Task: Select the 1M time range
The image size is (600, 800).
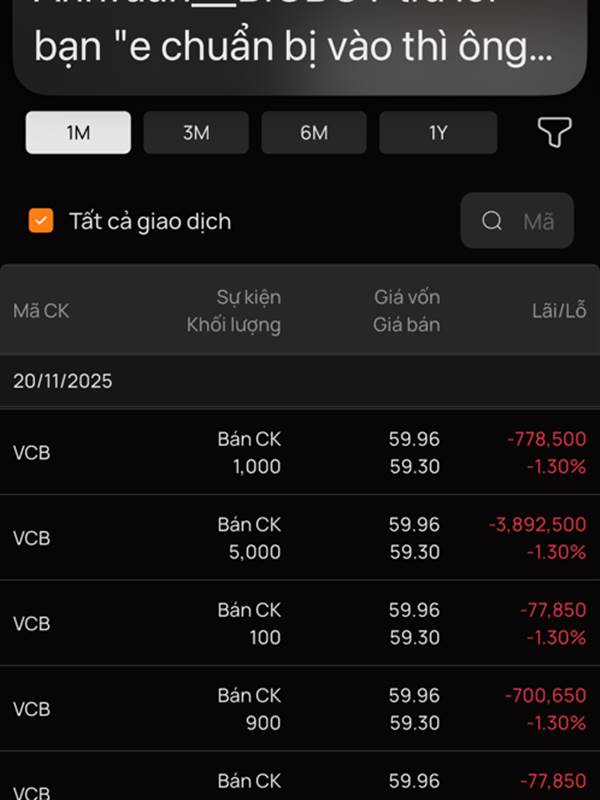Action: click(x=78, y=133)
